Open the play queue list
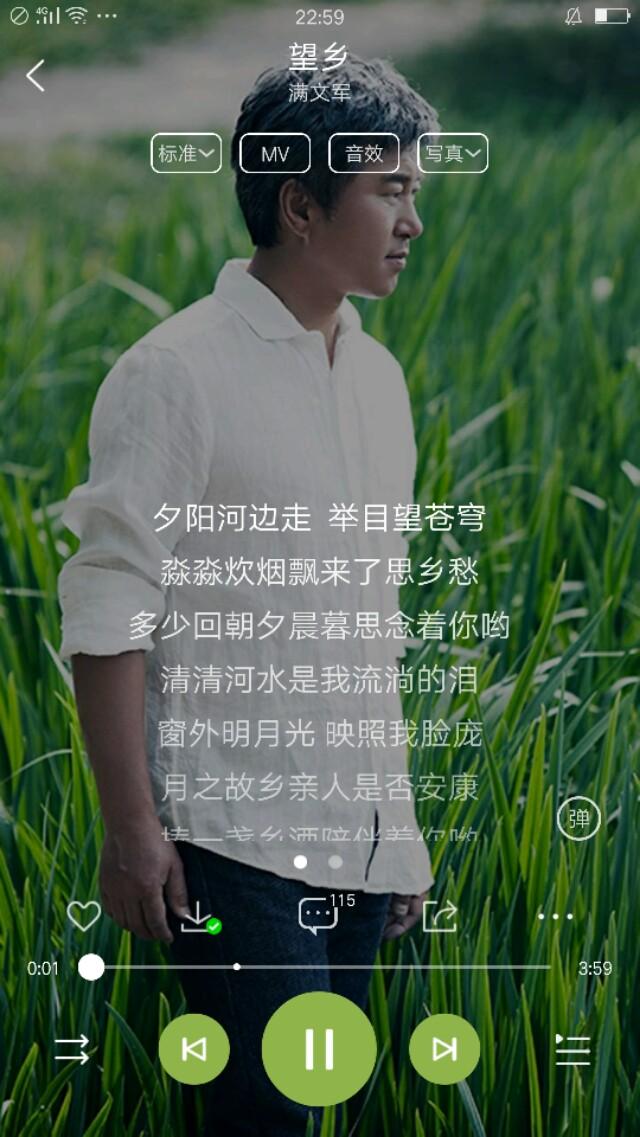The image size is (640, 1137). coord(573,1049)
